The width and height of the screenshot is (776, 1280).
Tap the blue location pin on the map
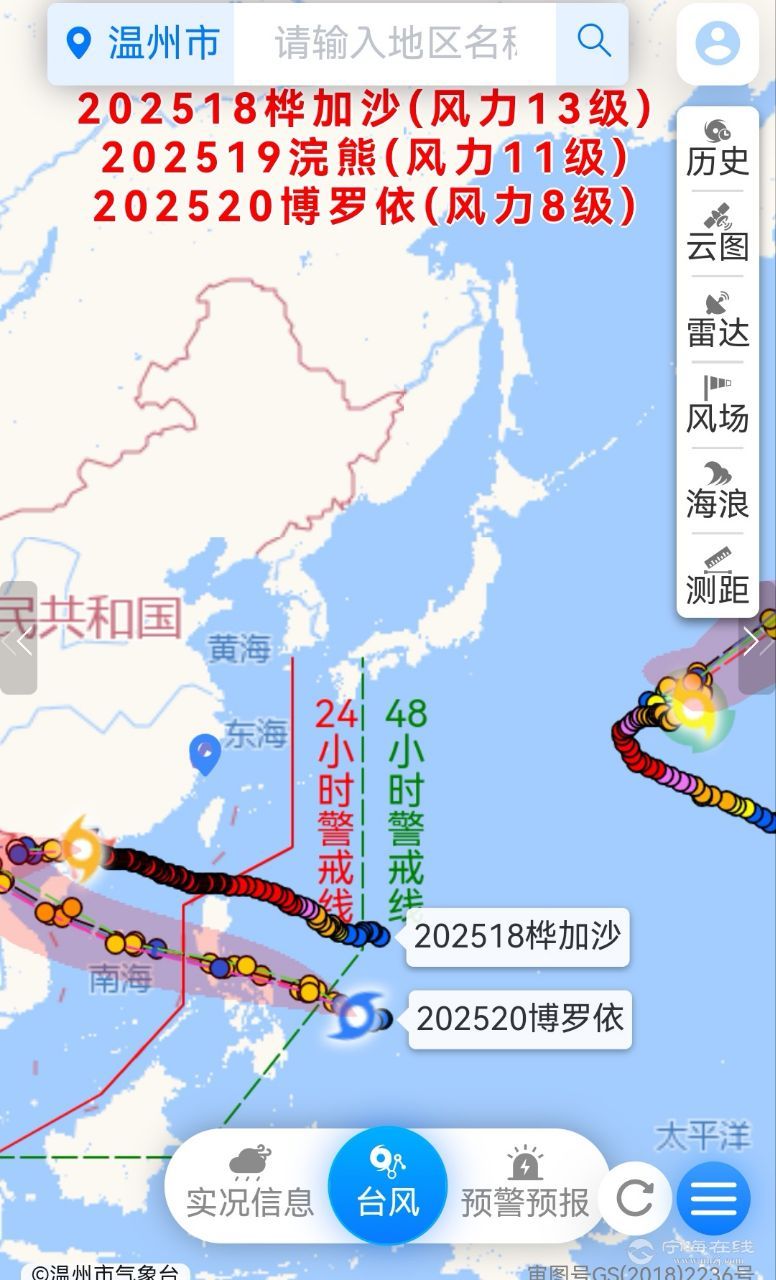[x=205, y=754]
